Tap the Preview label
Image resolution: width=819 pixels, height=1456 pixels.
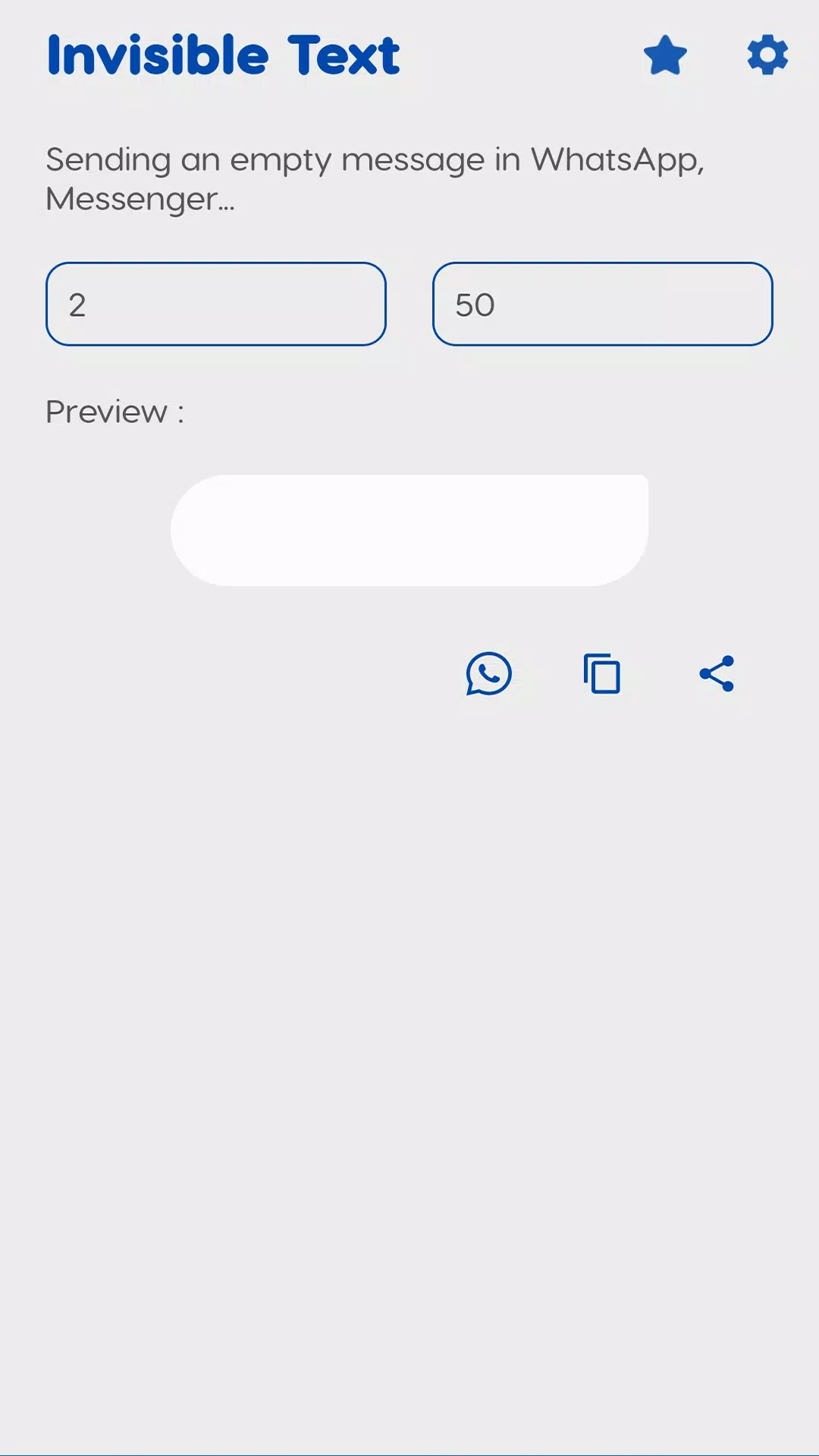coord(115,411)
